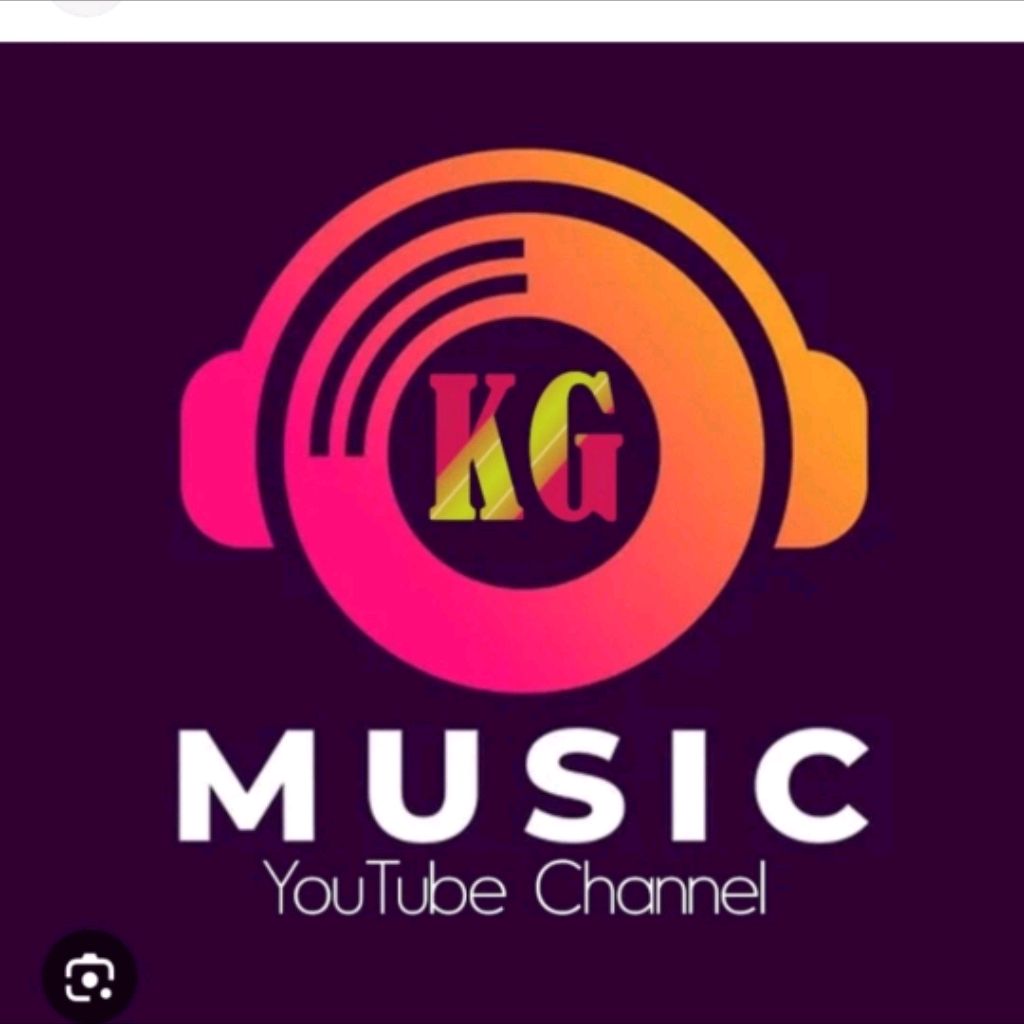Search this image with Google Lens

[89, 978]
